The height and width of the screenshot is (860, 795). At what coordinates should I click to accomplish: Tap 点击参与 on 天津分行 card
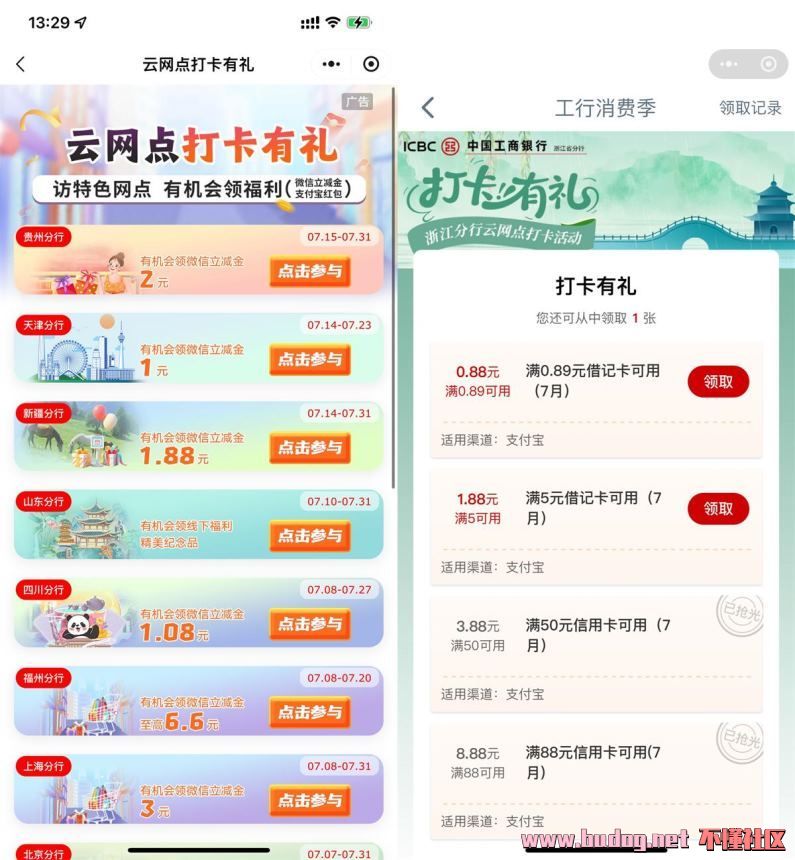click(309, 360)
